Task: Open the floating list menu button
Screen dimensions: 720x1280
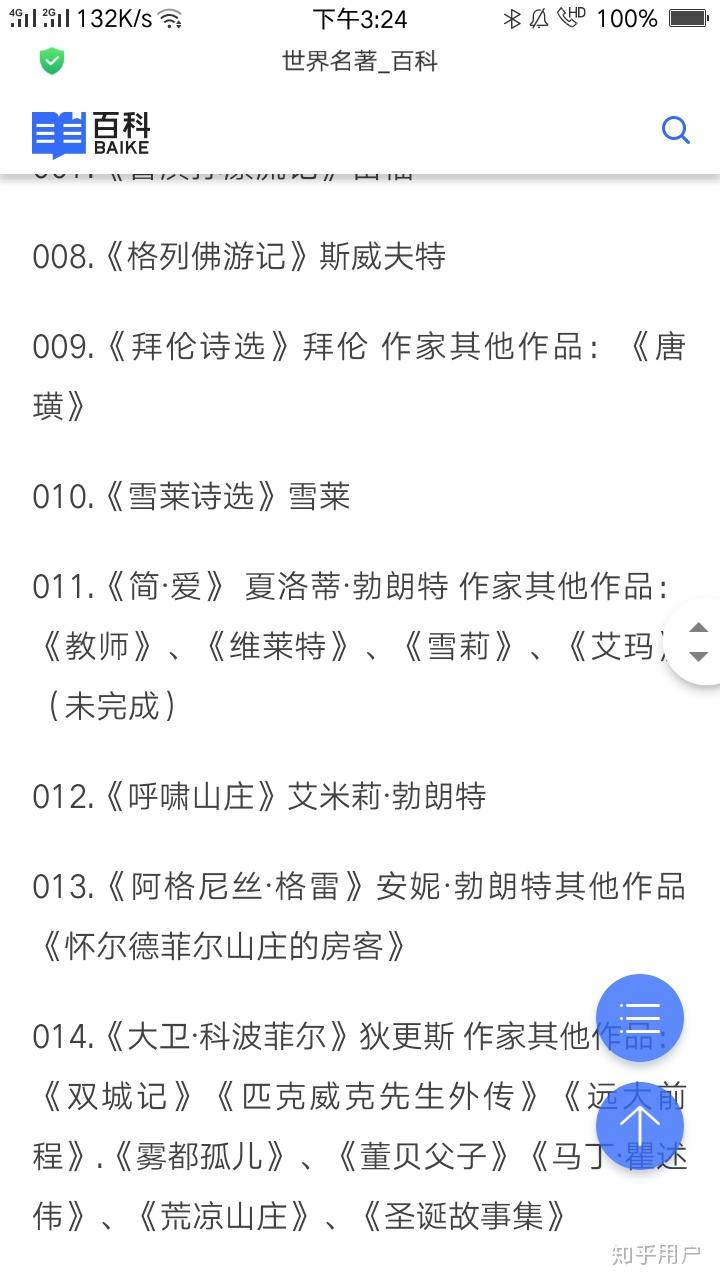Action: (641, 1017)
